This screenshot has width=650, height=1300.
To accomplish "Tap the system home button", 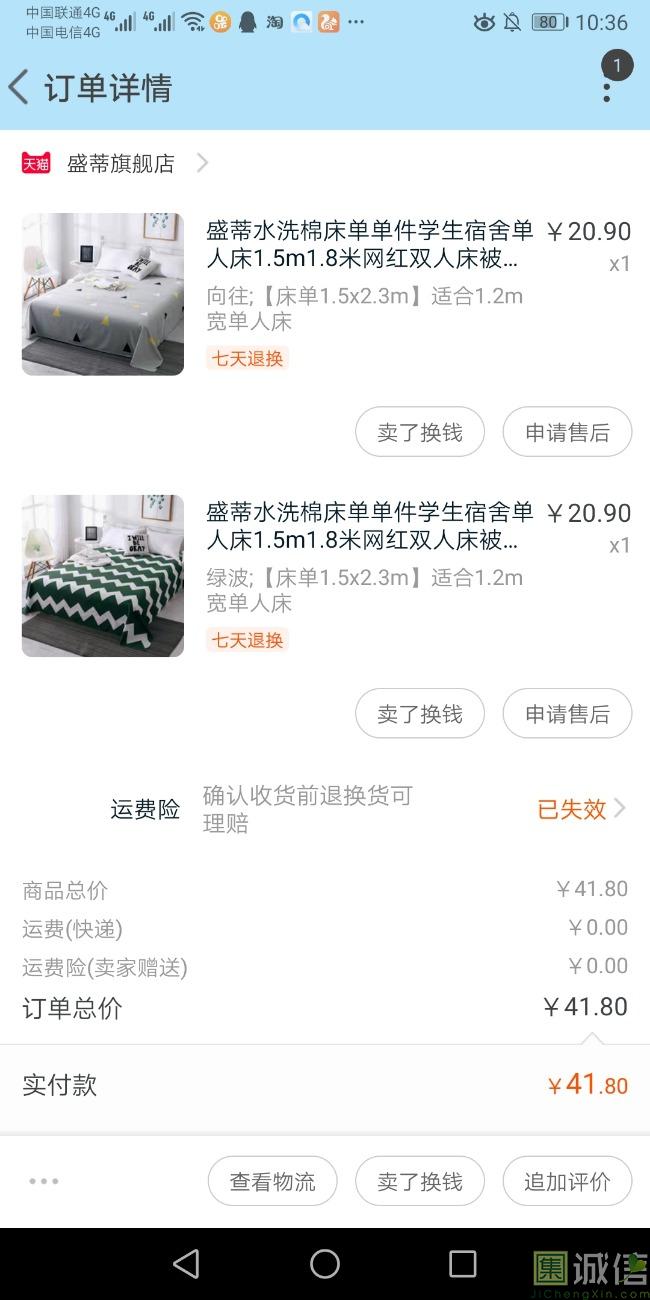I will (x=325, y=1264).
